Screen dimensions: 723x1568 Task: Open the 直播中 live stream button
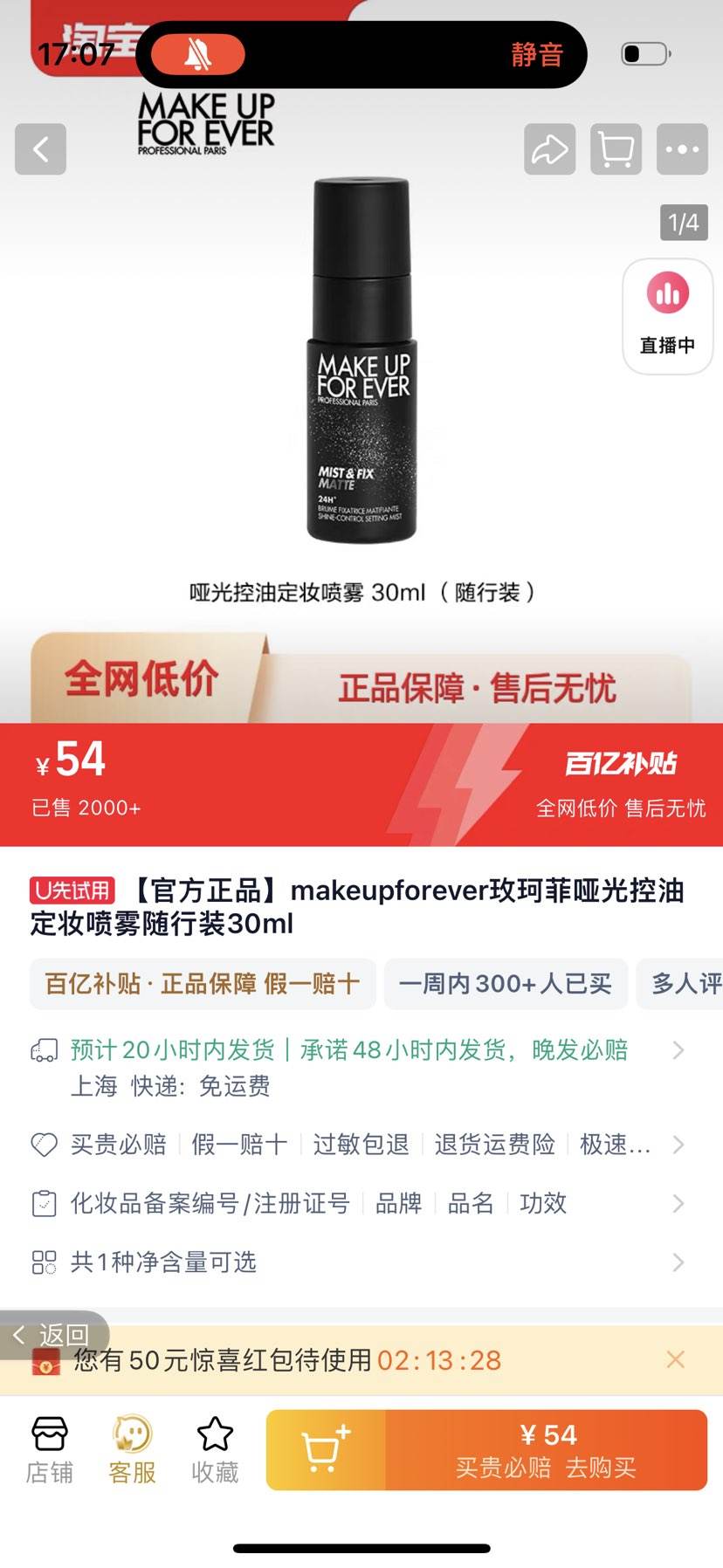coord(667,316)
